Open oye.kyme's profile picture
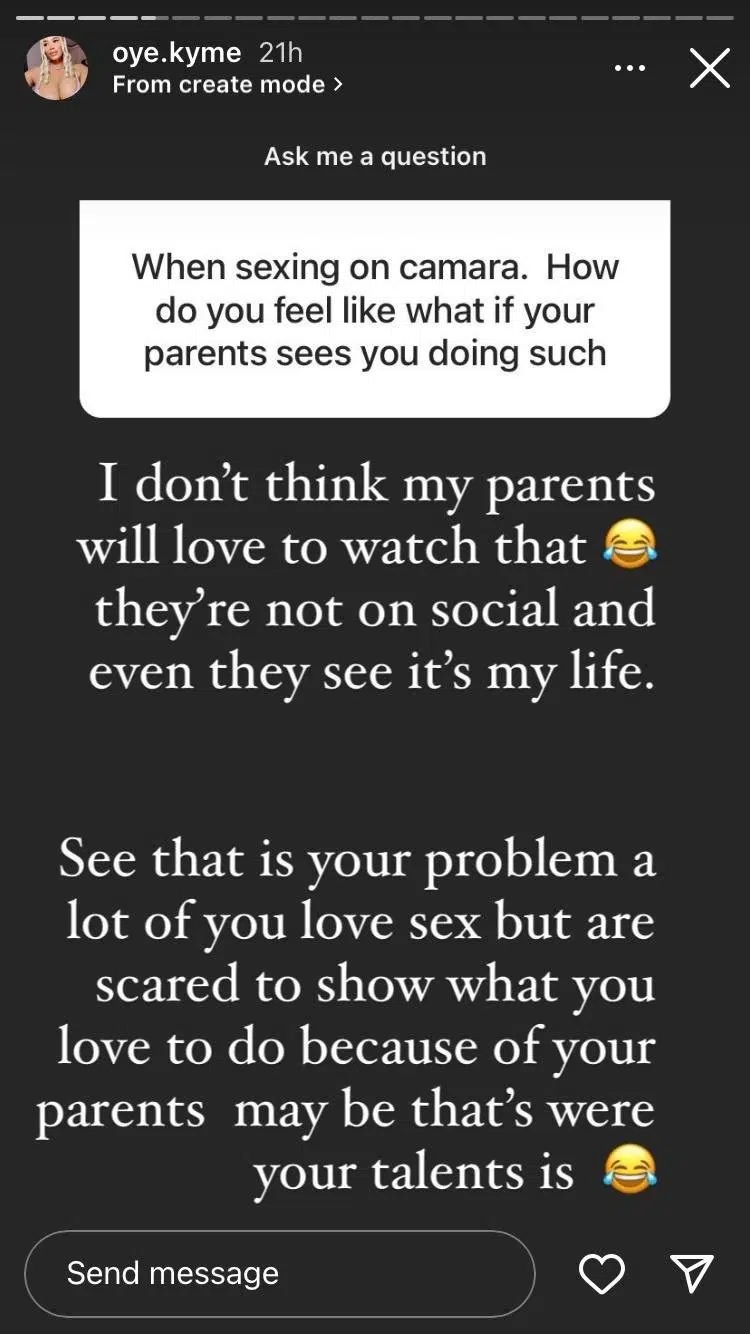750x1334 pixels. click(x=56, y=68)
